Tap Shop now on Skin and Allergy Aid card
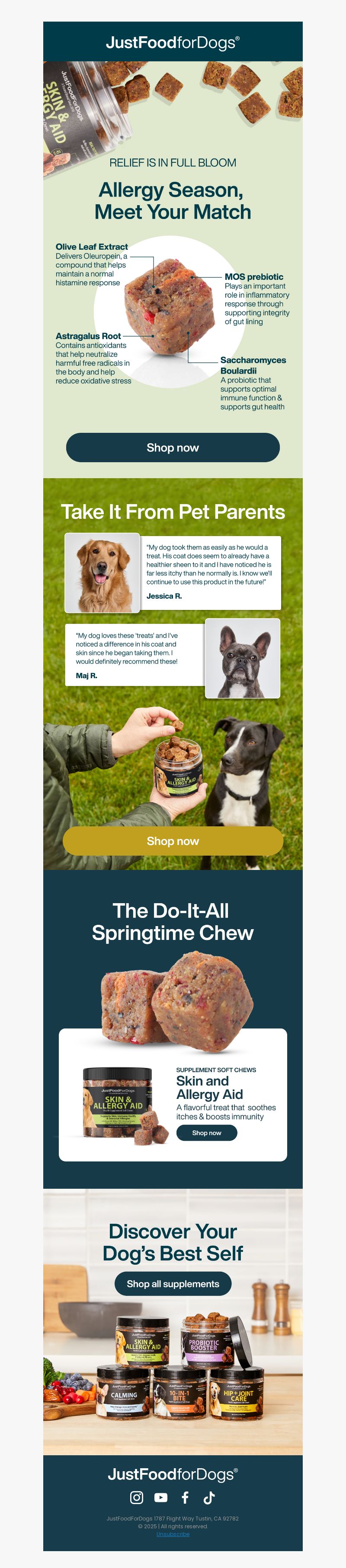This screenshot has height=1568, width=346. [206, 1132]
